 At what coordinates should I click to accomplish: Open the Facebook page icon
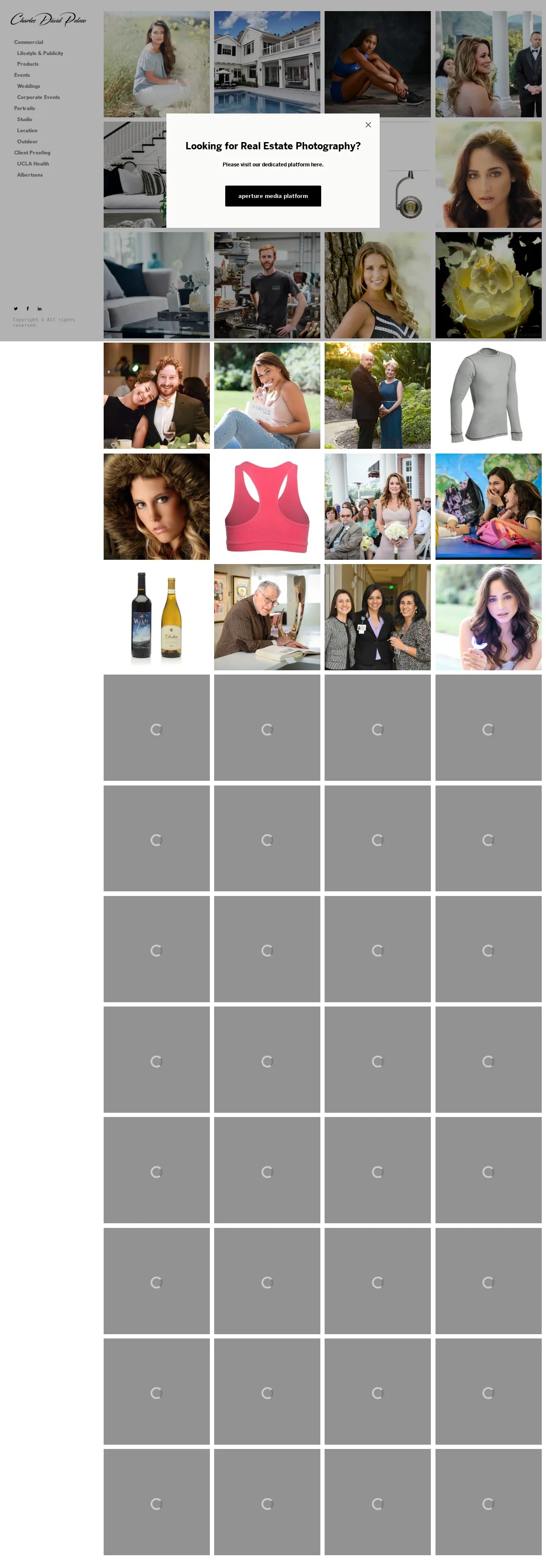(27, 308)
